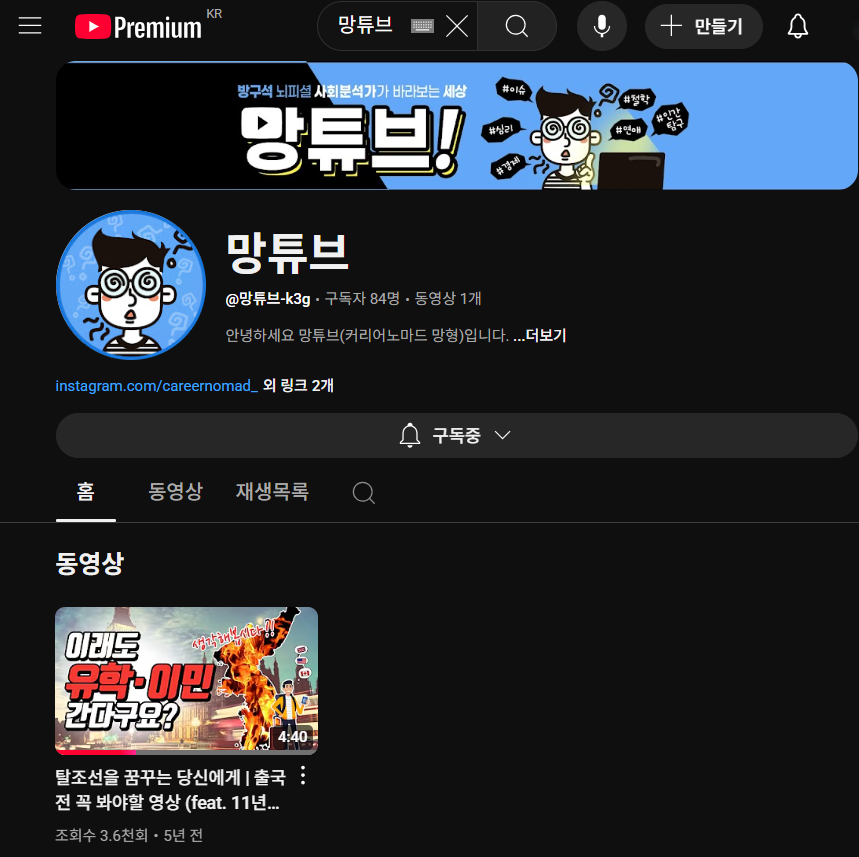Switch to the 재생목록 tab
This screenshot has width=859, height=857.
point(272,491)
